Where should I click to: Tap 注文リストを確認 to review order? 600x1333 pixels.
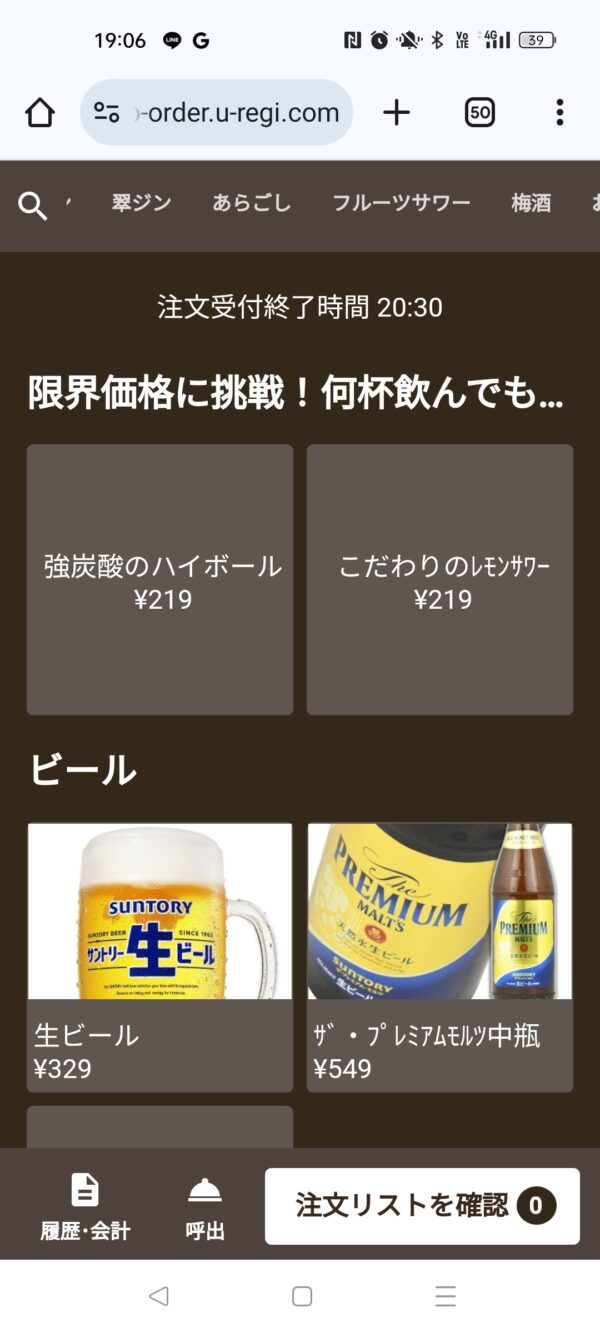(422, 1206)
